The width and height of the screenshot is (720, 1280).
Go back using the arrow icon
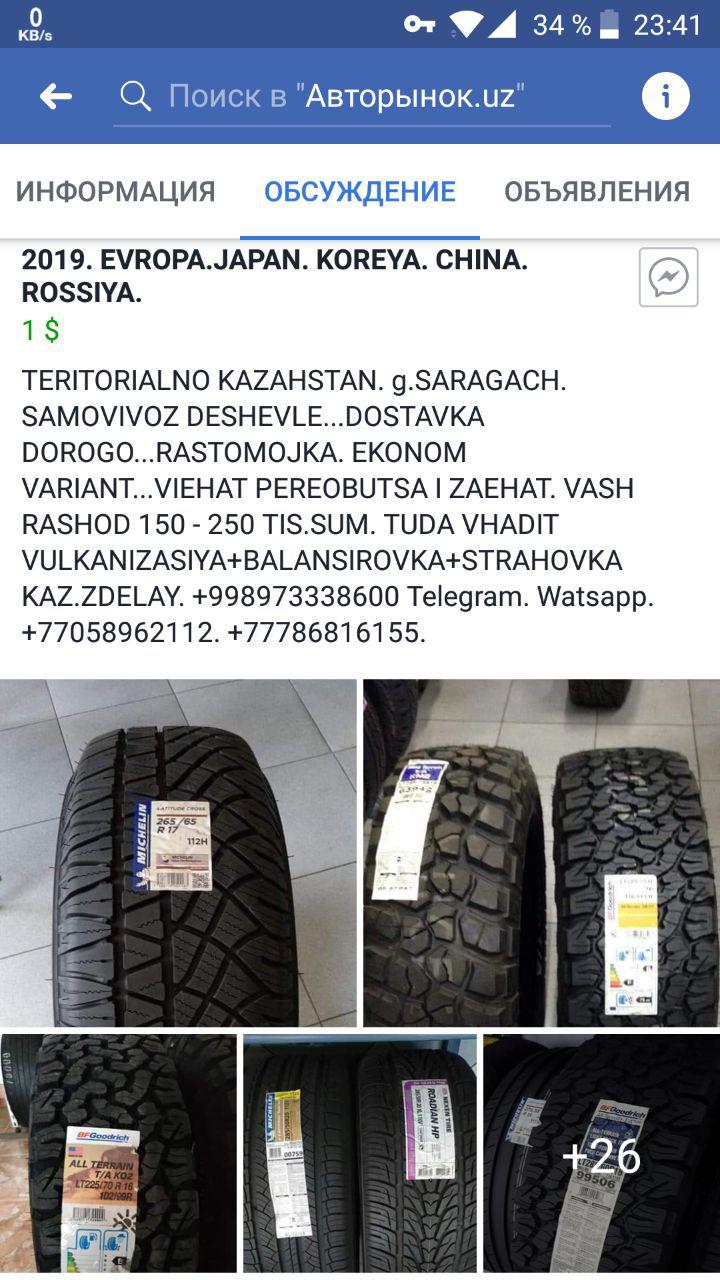pyautogui.click(x=56, y=97)
